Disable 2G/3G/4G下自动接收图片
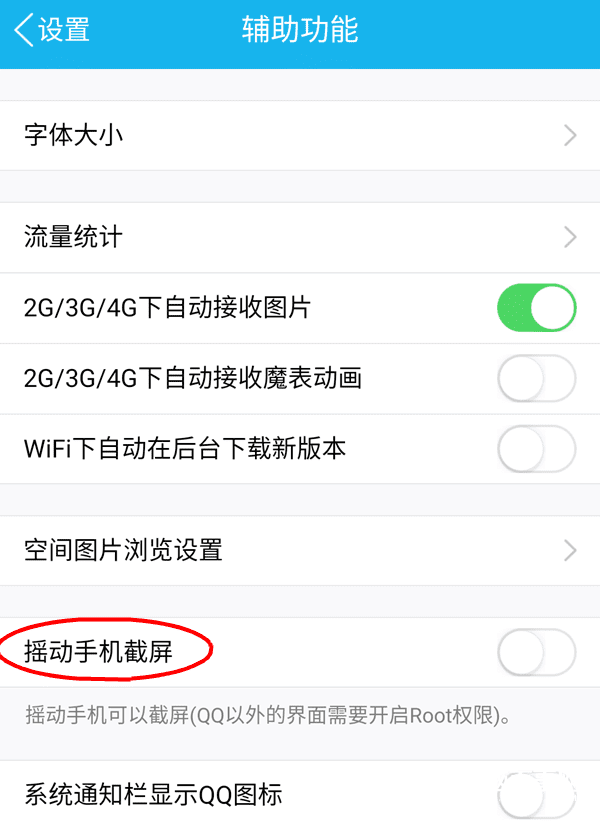 point(536,308)
